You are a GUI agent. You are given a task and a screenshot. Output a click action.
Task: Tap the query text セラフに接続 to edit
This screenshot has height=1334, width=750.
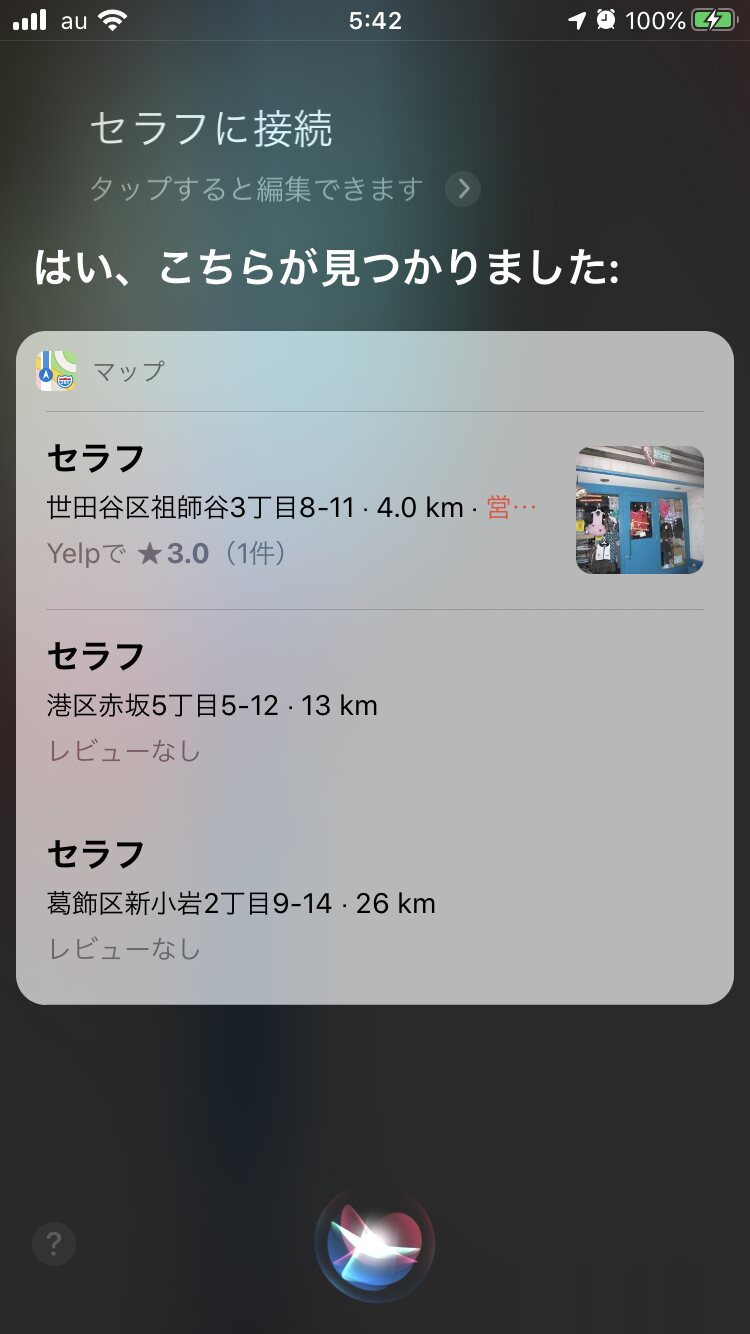211,130
